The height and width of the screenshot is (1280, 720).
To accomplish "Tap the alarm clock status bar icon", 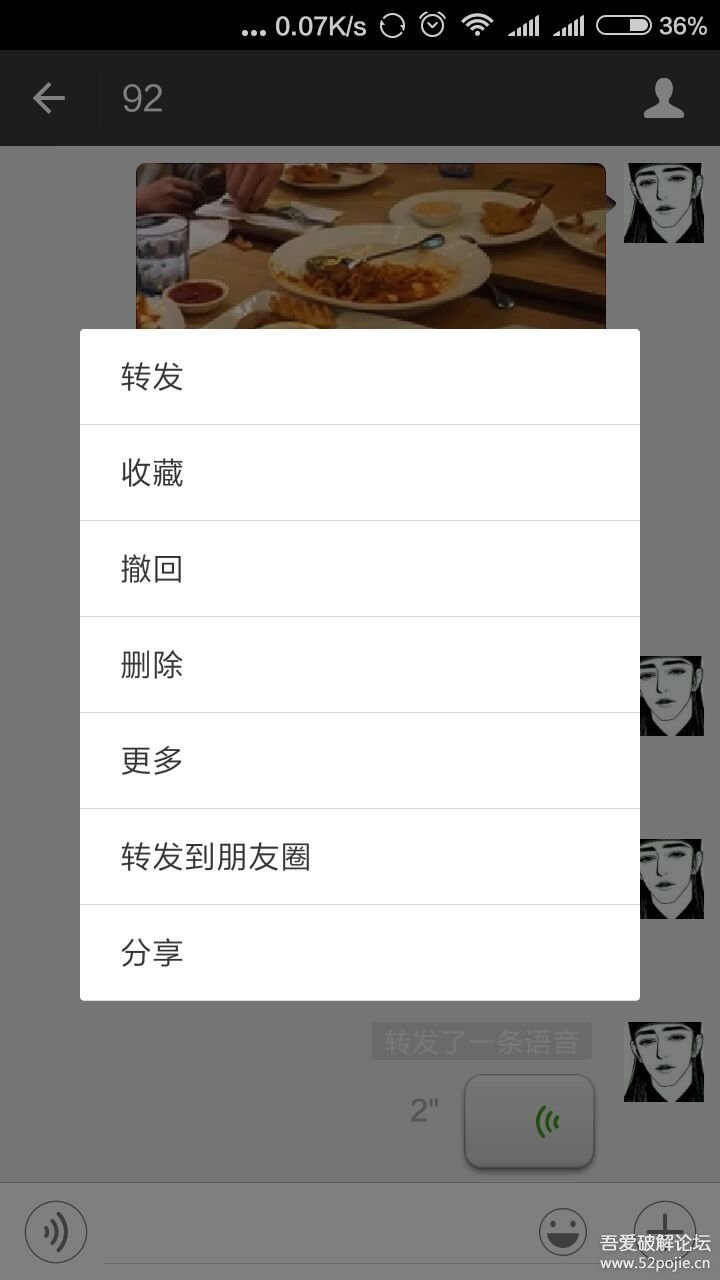I will point(434,26).
